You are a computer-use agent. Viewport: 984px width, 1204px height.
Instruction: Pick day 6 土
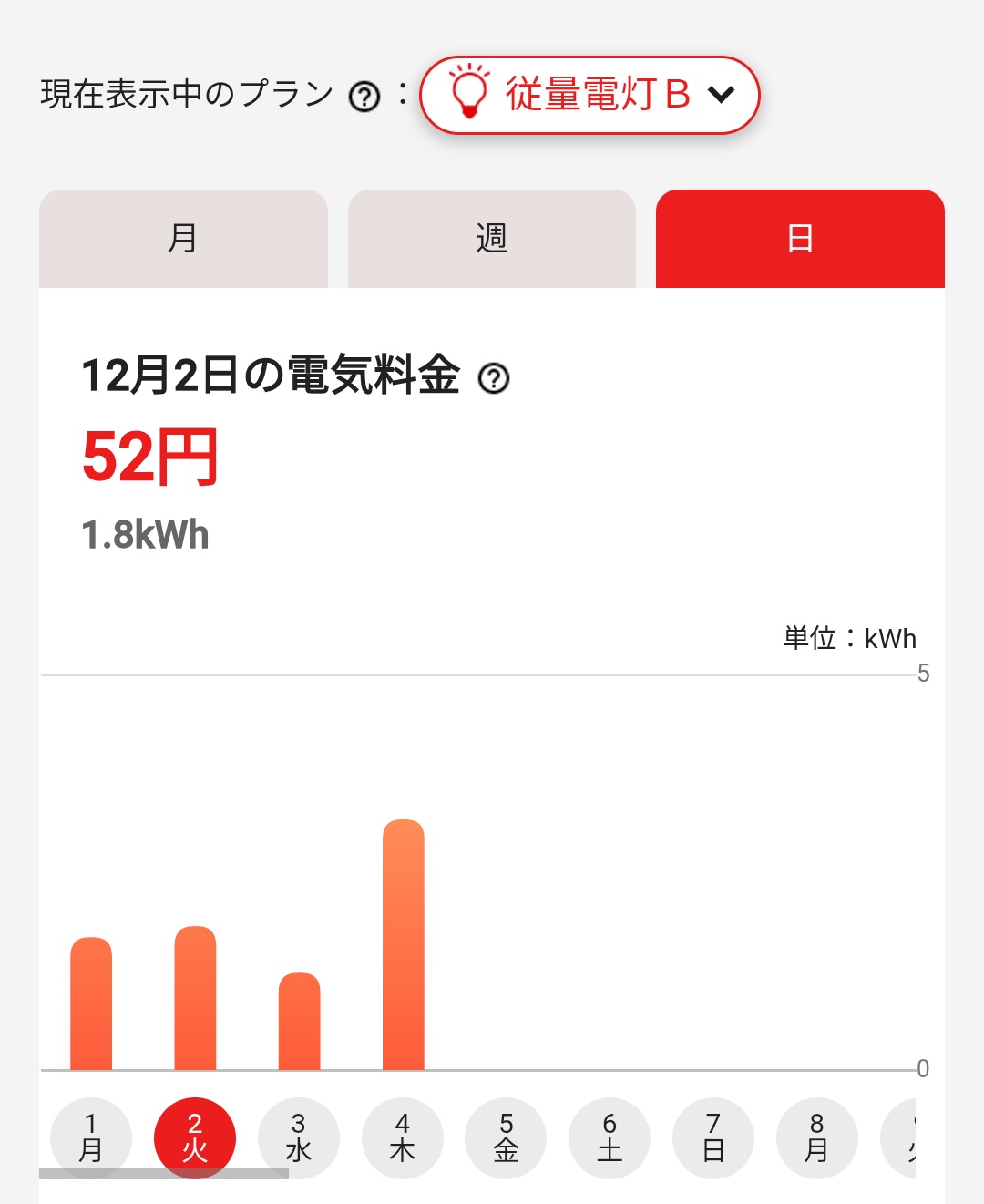coord(610,1137)
